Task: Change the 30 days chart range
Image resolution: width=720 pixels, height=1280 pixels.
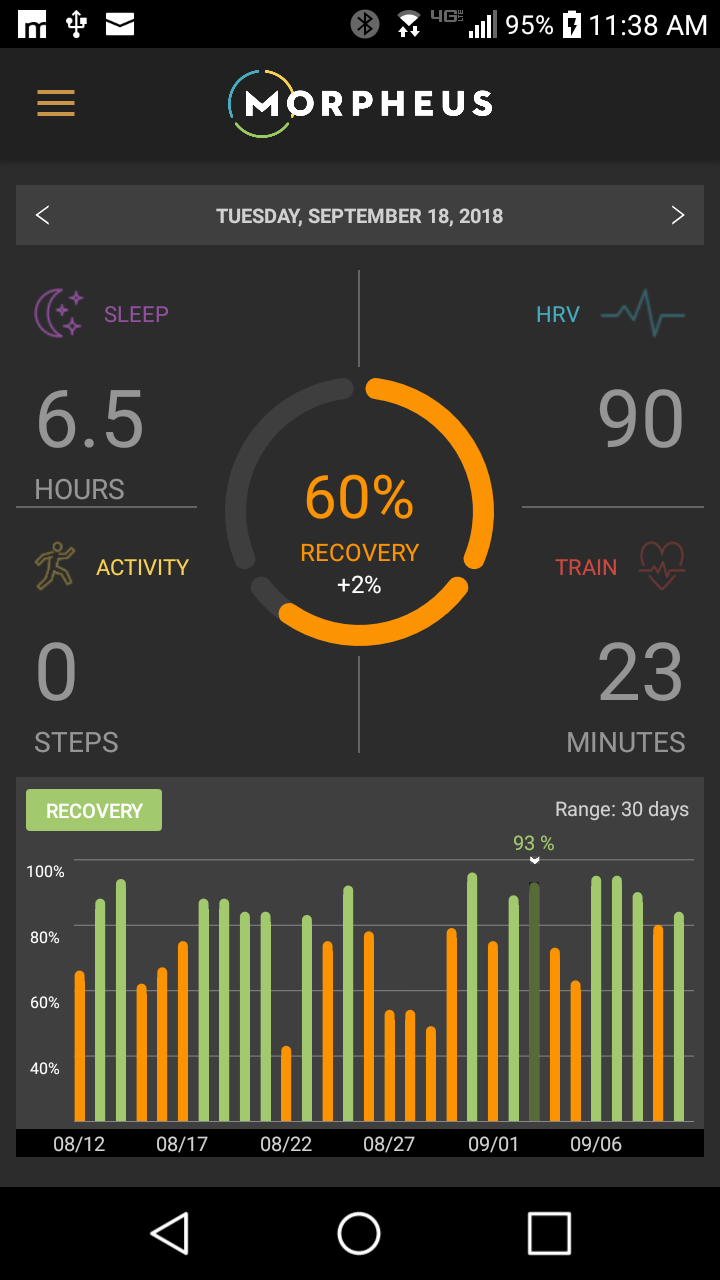Action: pos(621,810)
